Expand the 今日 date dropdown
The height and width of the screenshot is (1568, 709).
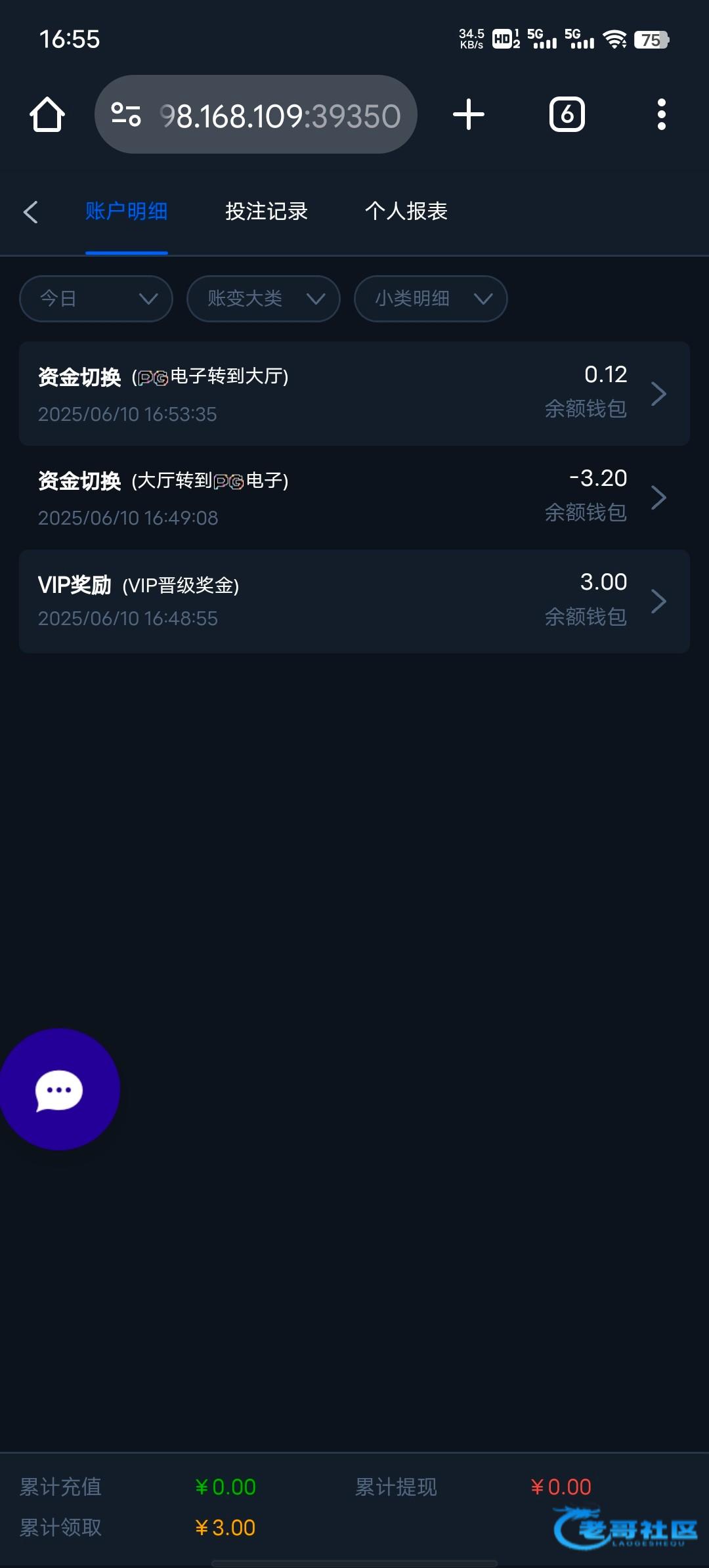96,299
